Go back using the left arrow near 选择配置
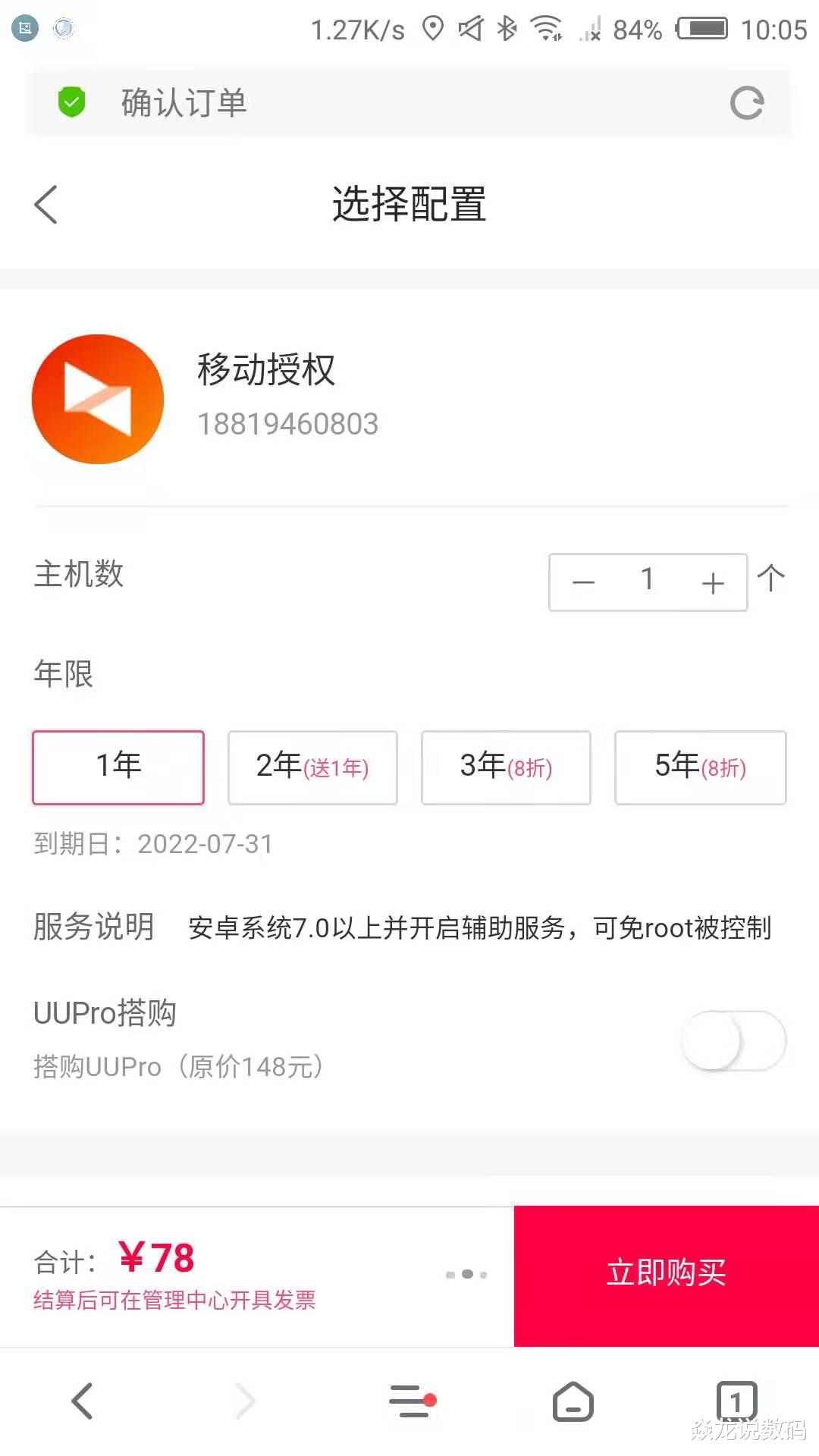819x1456 pixels. tap(46, 204)
